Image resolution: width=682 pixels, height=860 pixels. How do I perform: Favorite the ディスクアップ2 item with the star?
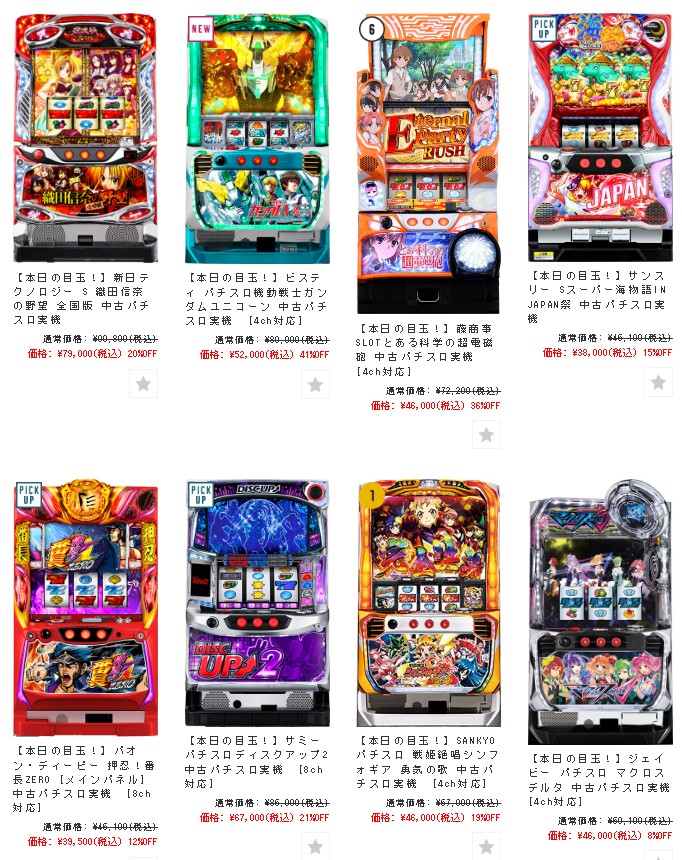point(315,846)
